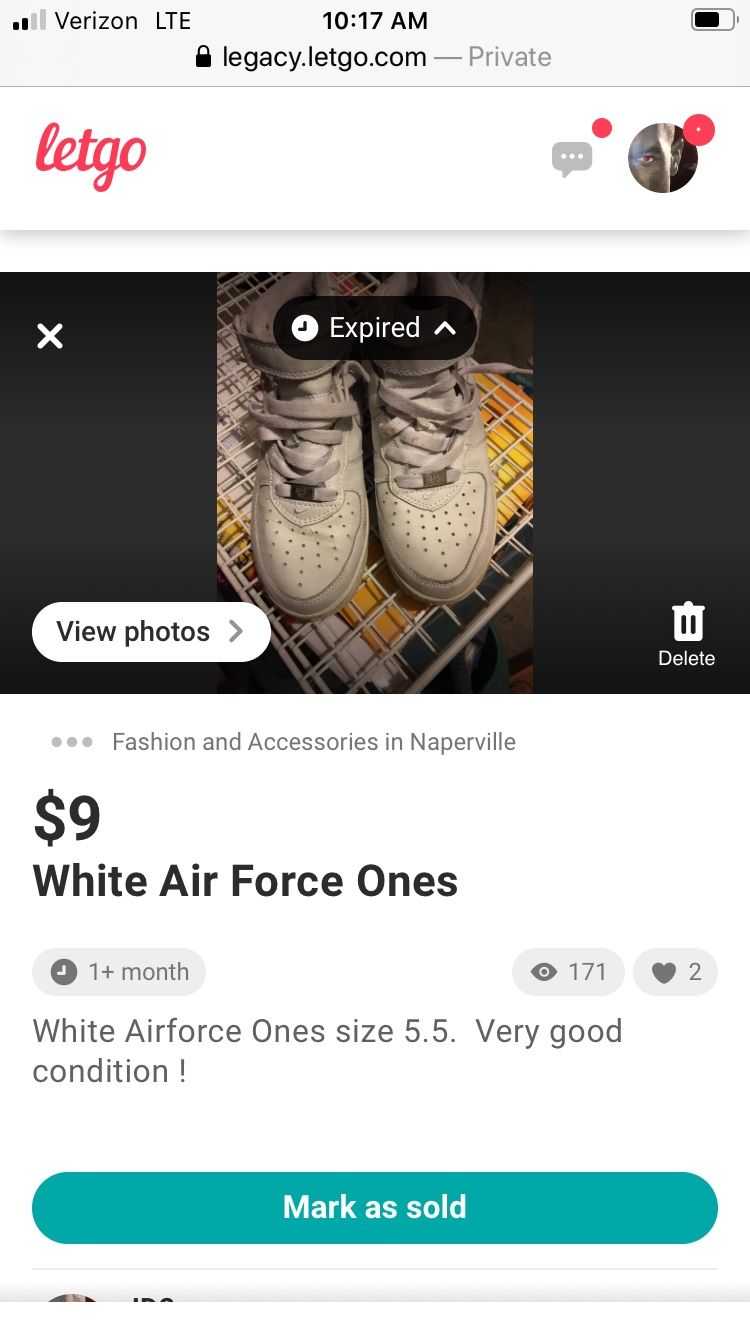This screenshot has height=1334, width=750.
Task: Expand the Expired status dropdown
Action: coord(375,328)
